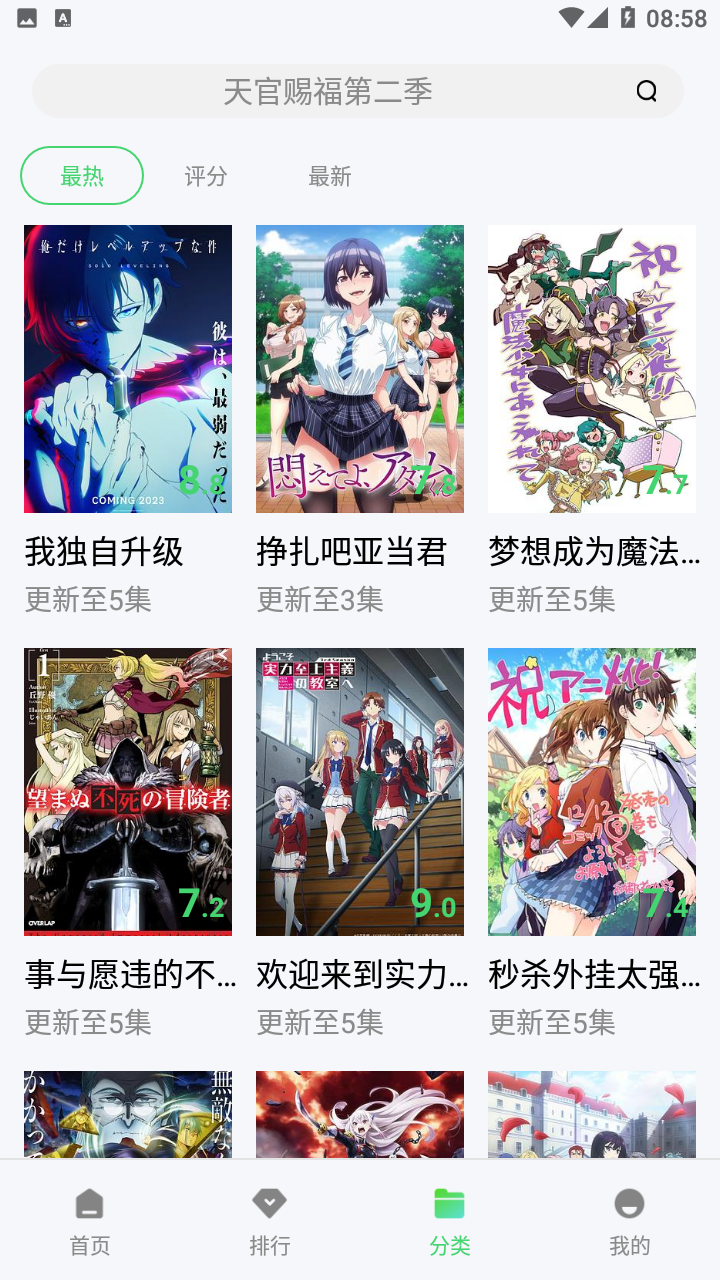Tap the battery icon in the status bar

point(628,16)
